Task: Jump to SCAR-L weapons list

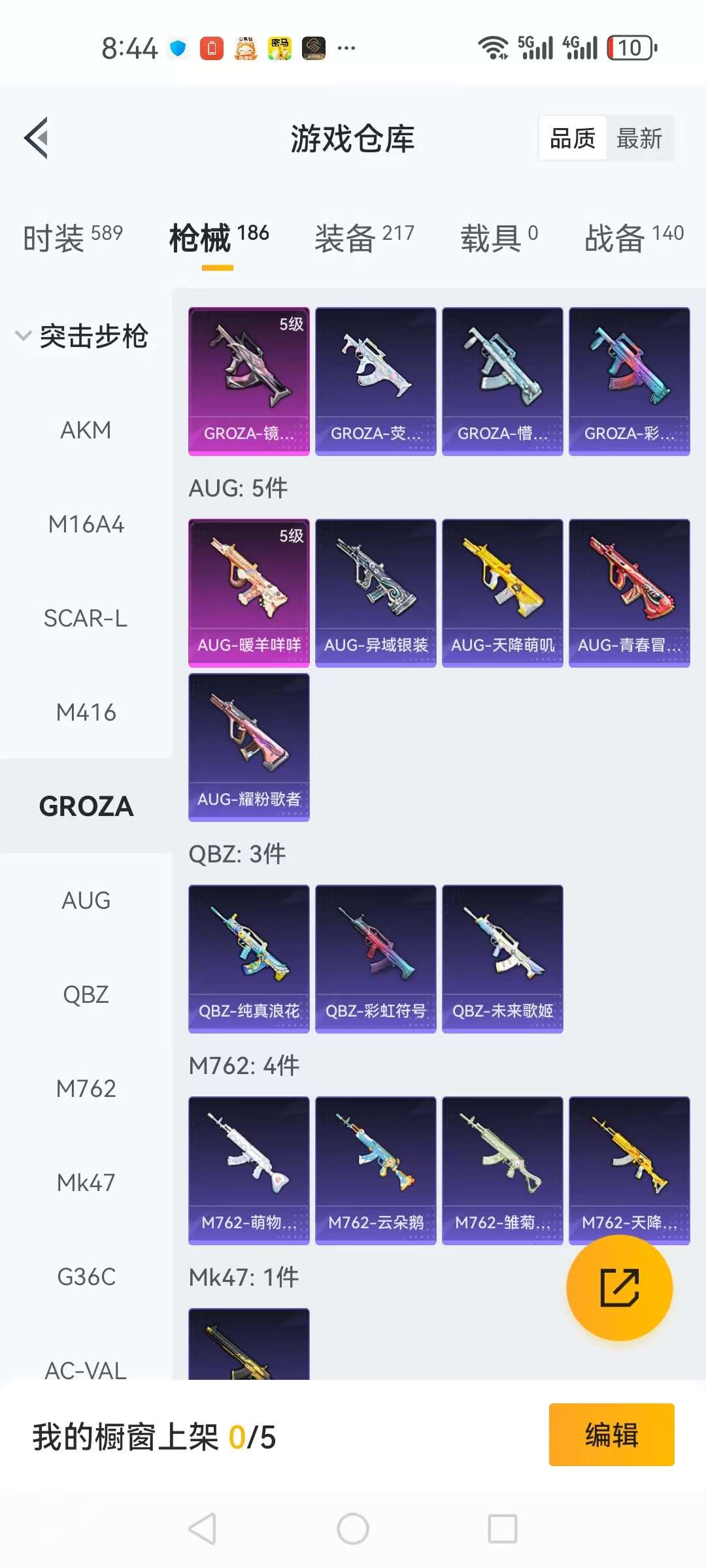Action: 86,618
